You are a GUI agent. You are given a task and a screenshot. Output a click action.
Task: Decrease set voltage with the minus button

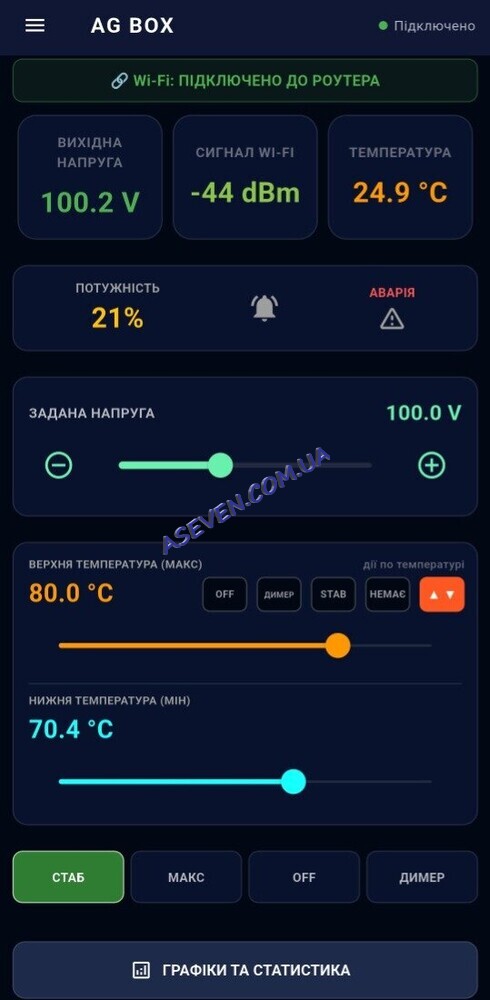[59, 466]
